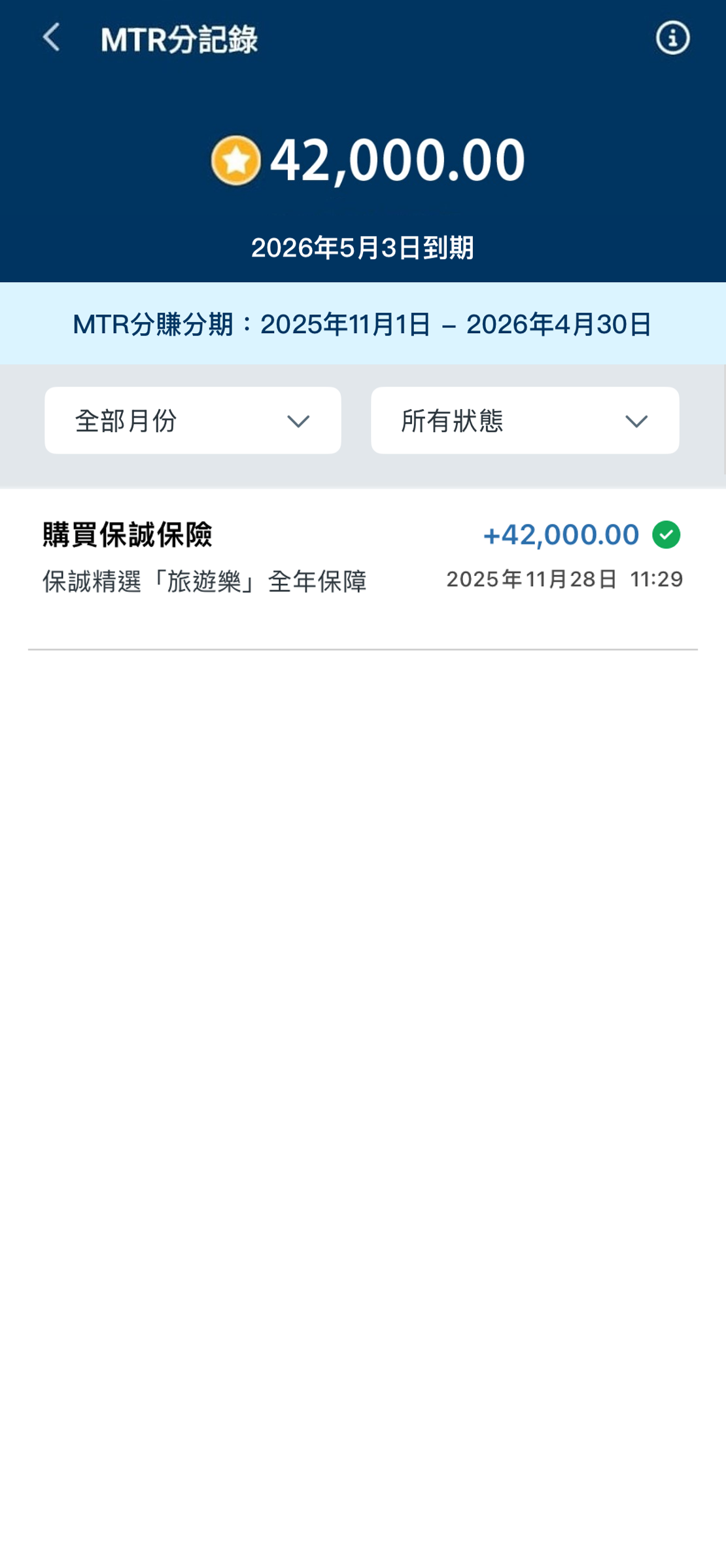The image size is (726, 1568).
Task: Tap the chevron inside the 所有狀態 filter
Action: click(636, 420)
